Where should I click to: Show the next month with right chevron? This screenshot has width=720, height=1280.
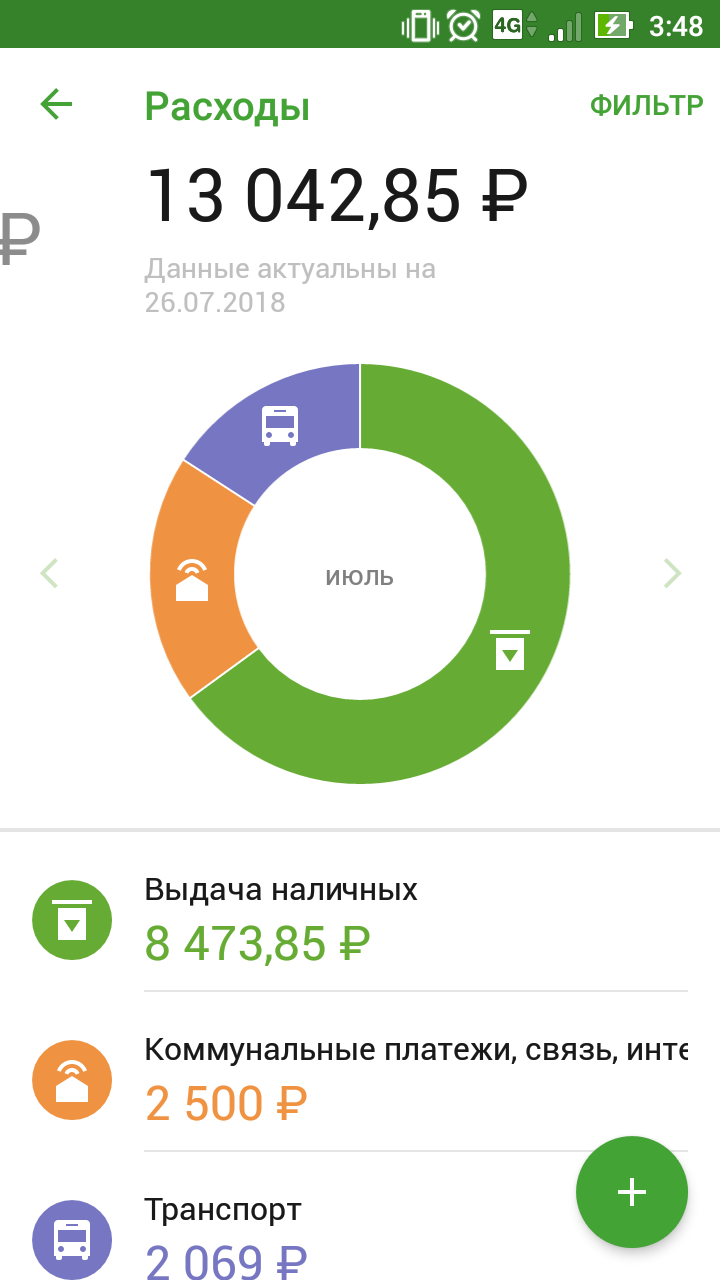pos(672,574)
